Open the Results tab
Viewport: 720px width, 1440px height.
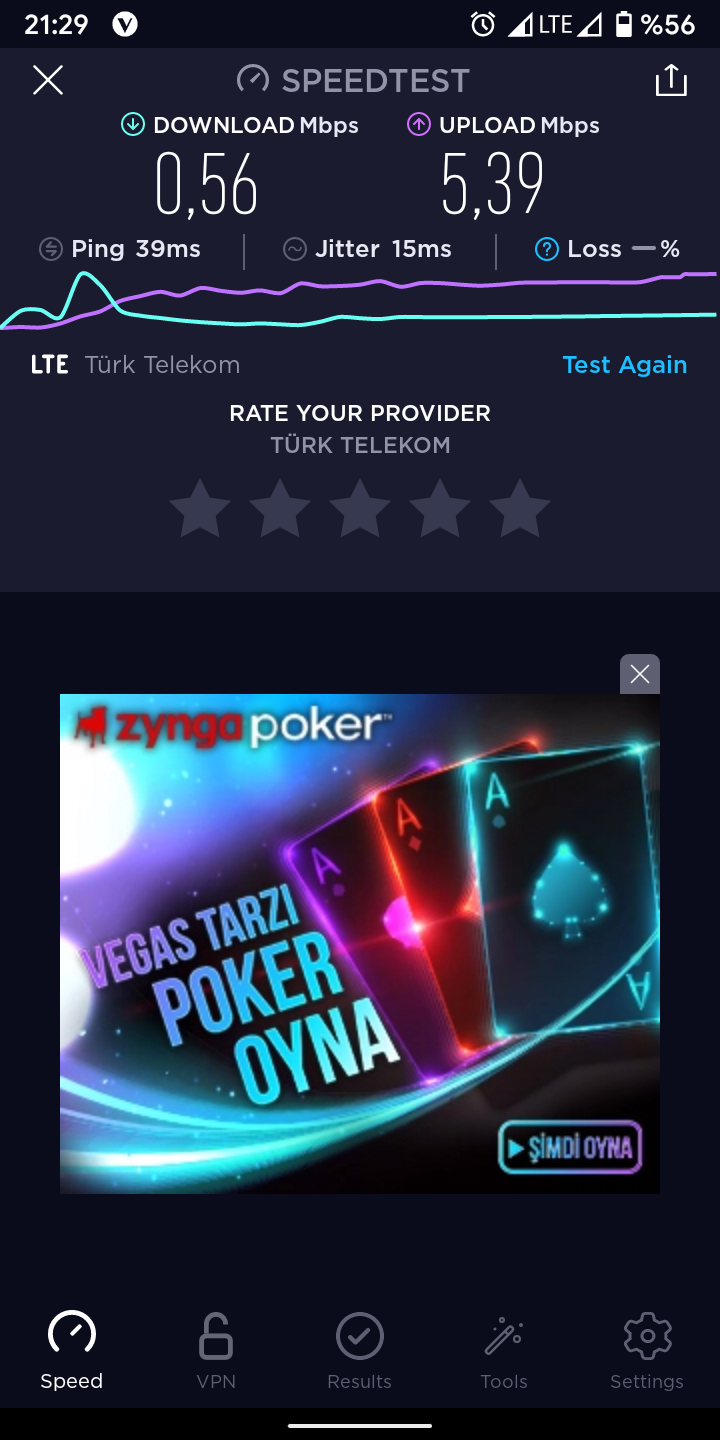click(360, 1351)
